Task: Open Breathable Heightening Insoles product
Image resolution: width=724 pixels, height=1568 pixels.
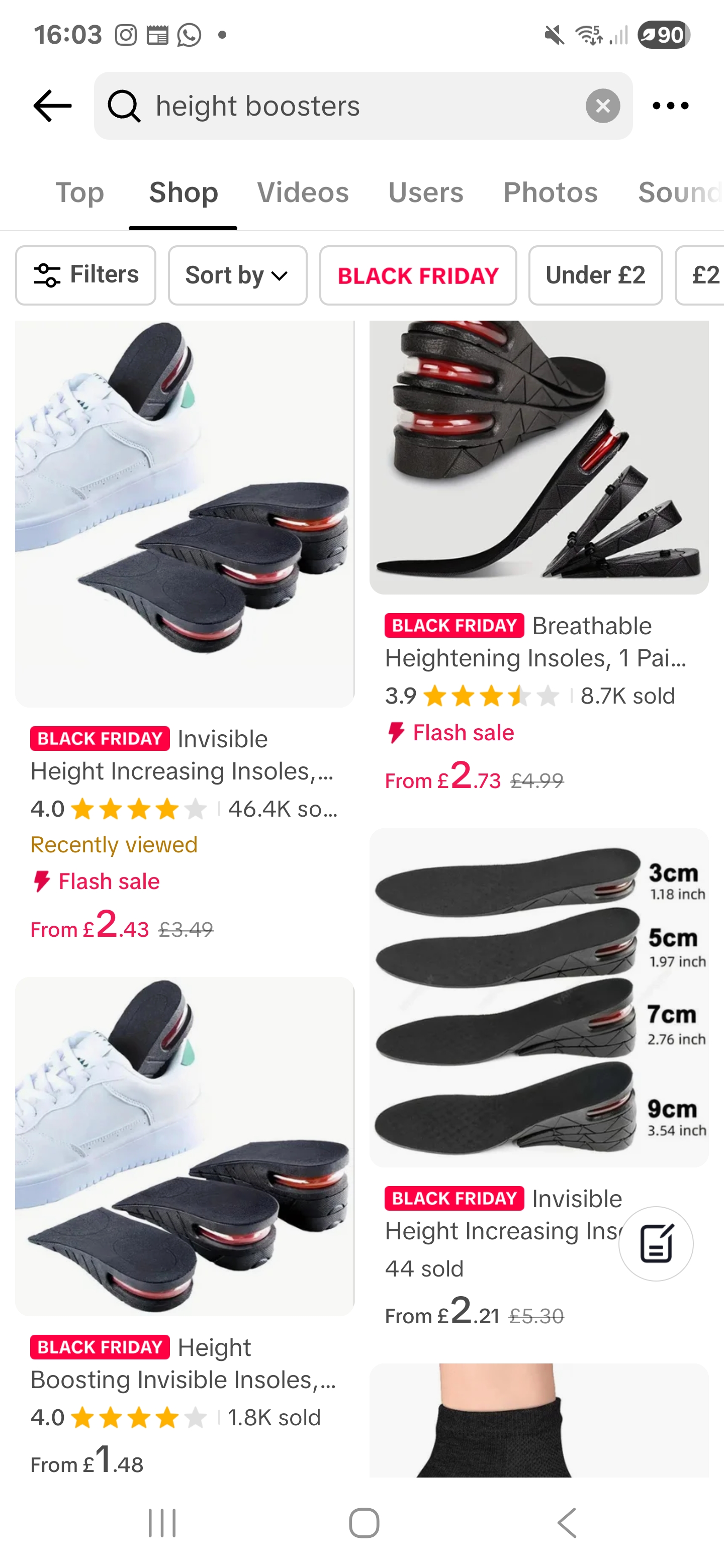Action: [x=538, y=458]
